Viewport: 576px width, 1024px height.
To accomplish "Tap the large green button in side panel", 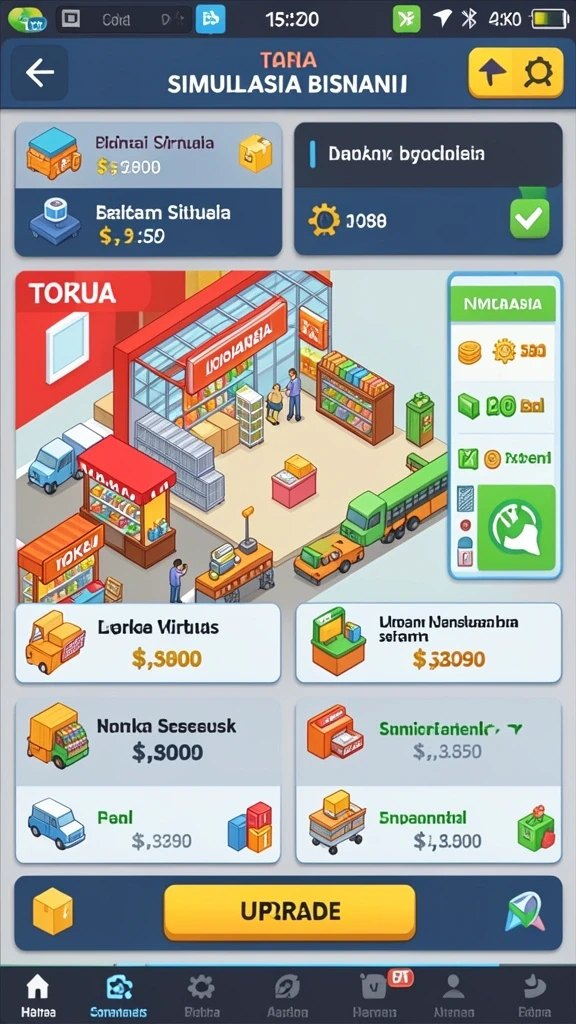I will tap(516, 528).
